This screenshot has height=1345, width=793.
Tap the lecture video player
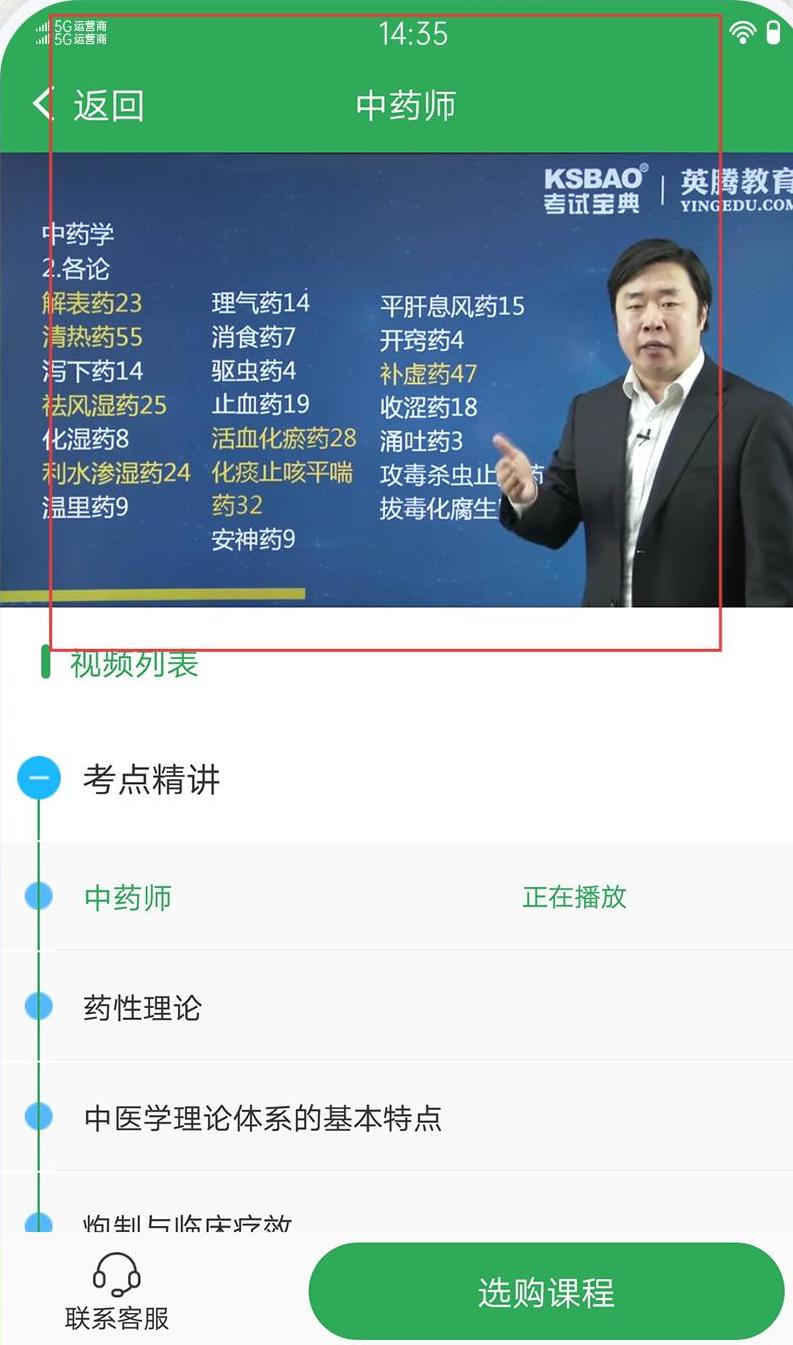(x=396, y=380)
